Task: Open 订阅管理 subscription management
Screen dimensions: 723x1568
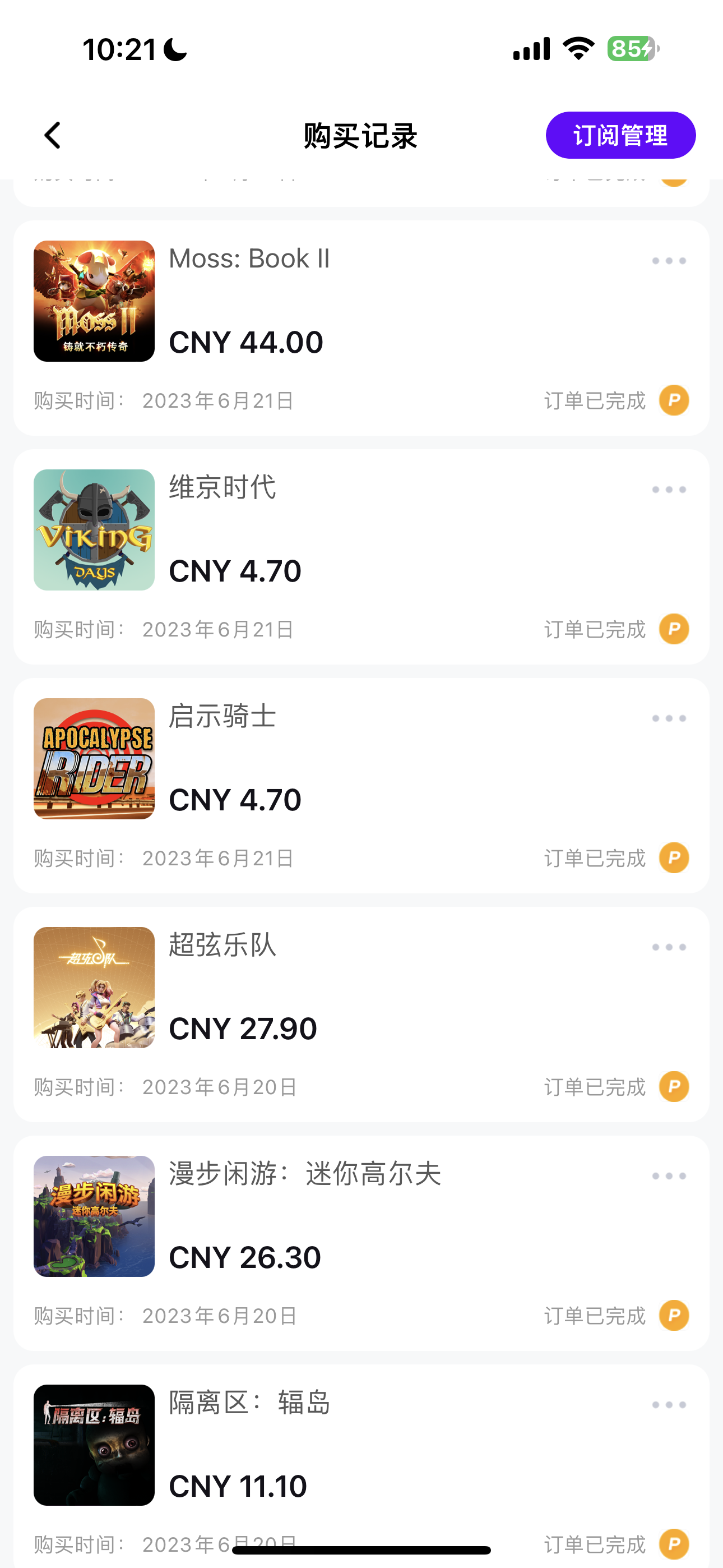Action: [x=621, y=135]
